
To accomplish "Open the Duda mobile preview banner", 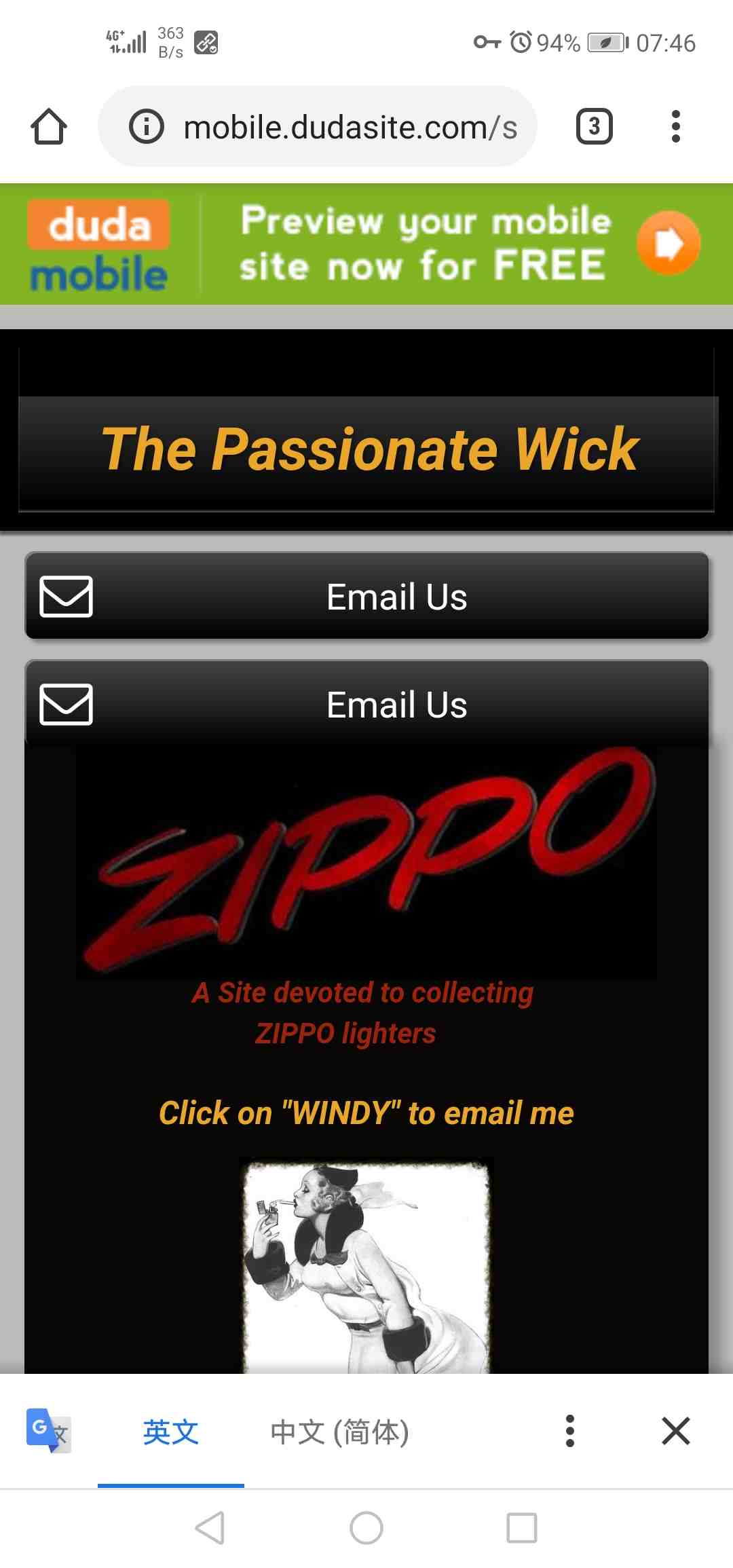I will [x=366, y=244].
